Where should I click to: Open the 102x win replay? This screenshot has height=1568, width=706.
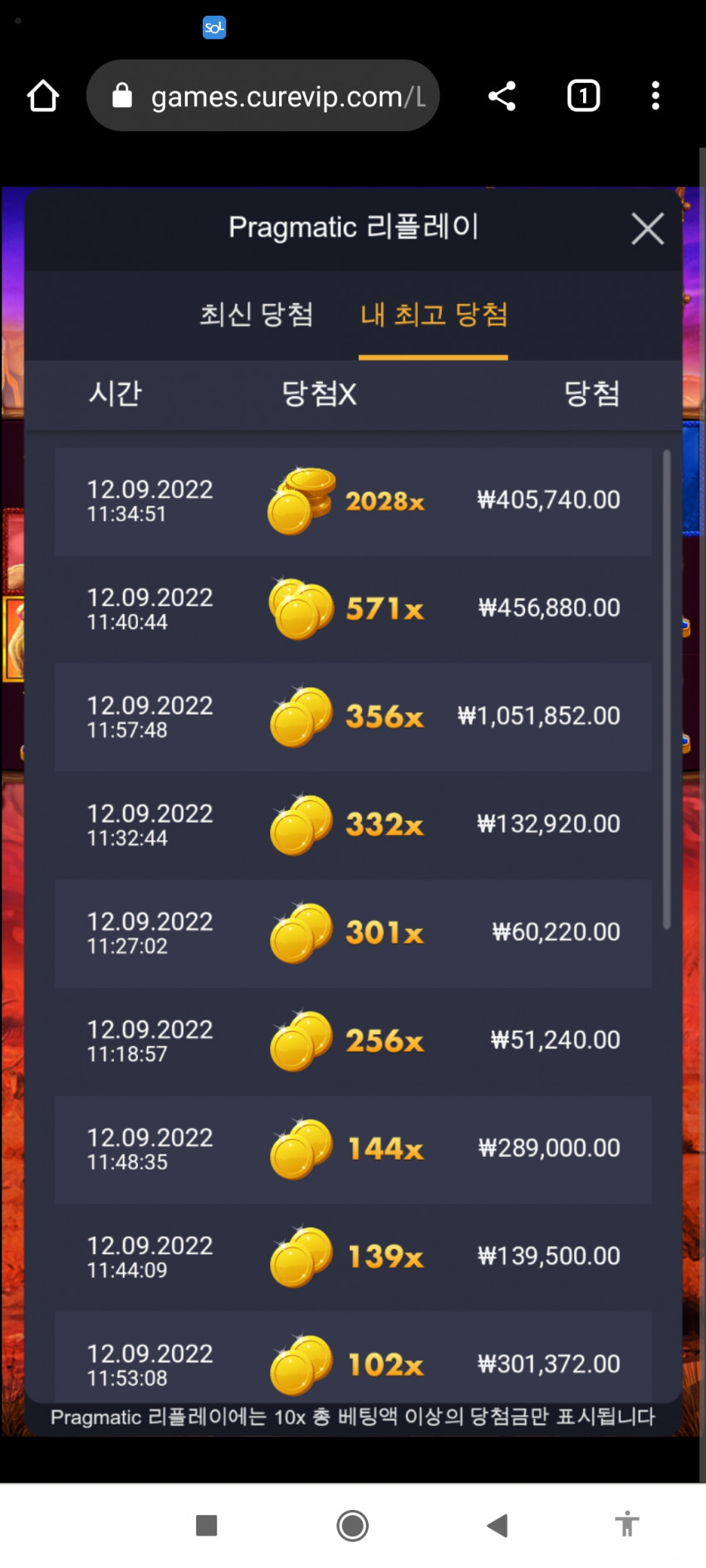coord(353,1357)
